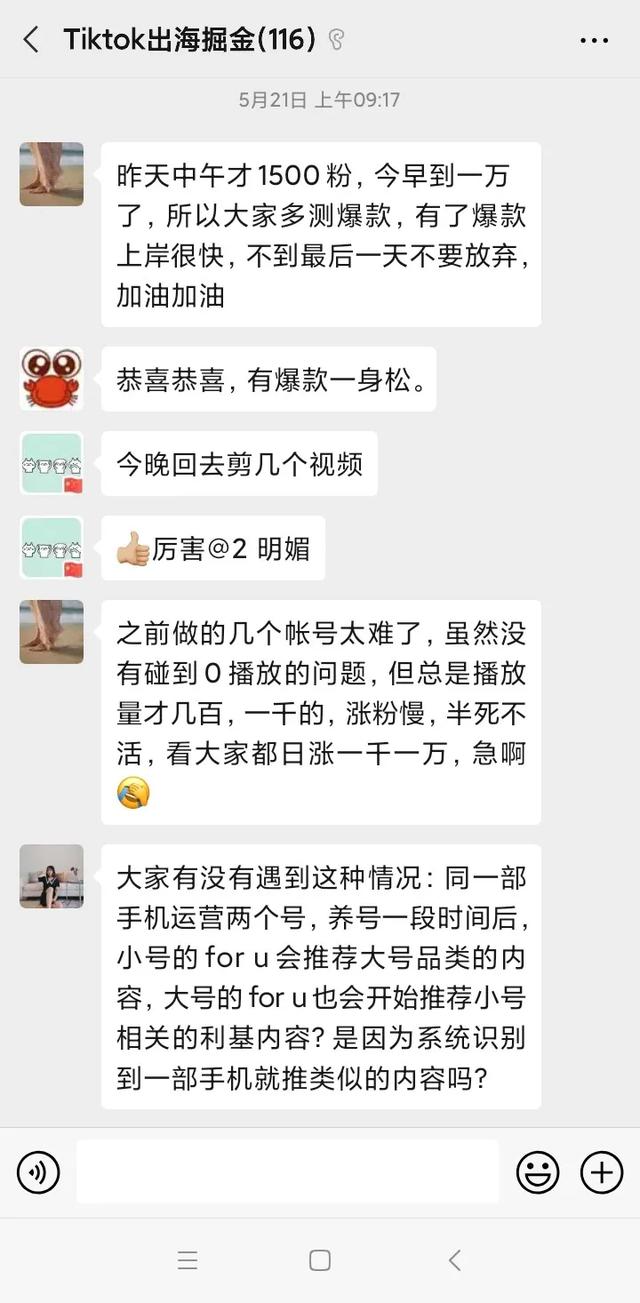640x1303 pixels.
Task: Open the crab avatar sender's profile
Action: [51, 379]
